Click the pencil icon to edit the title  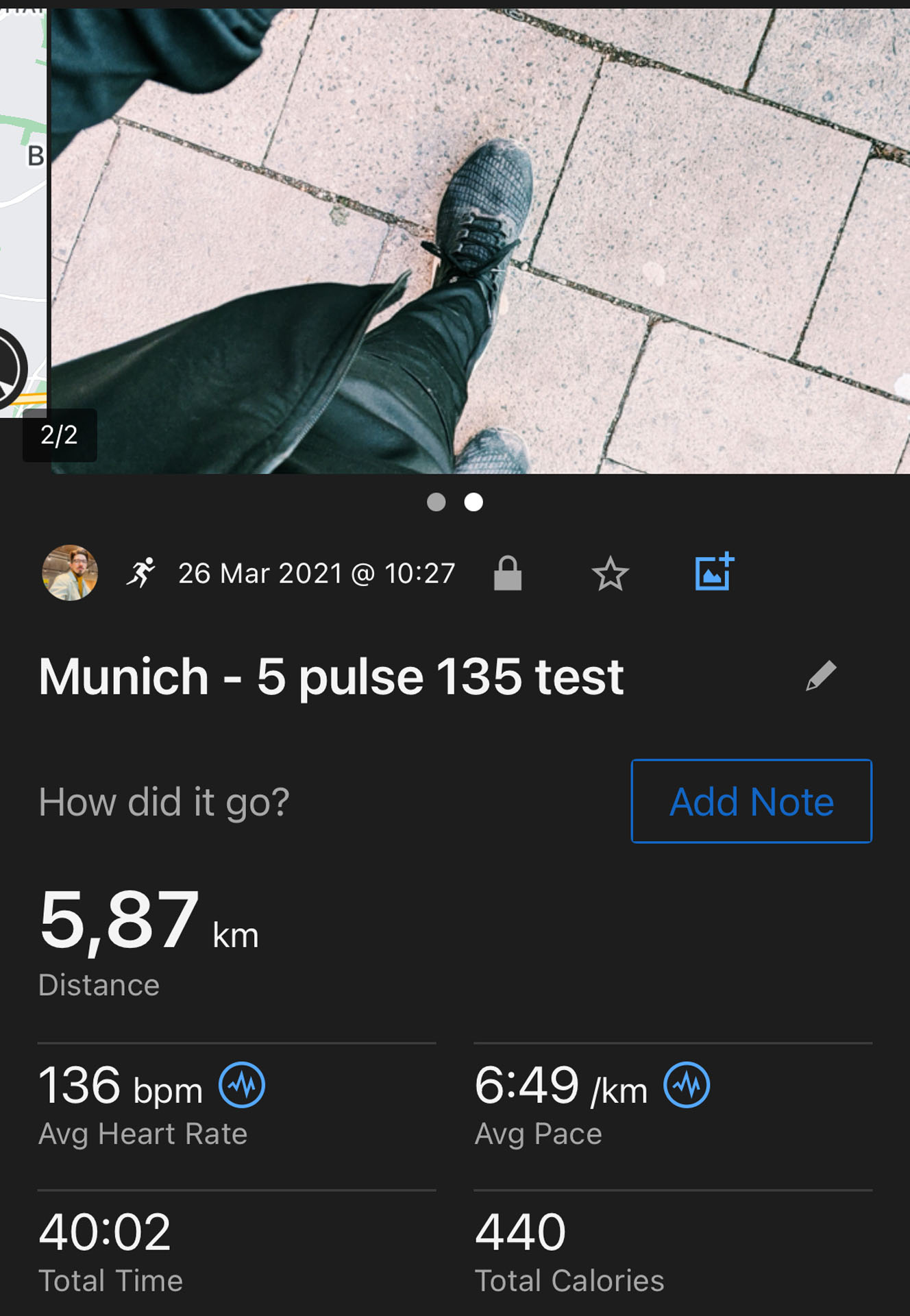(822, 676)
